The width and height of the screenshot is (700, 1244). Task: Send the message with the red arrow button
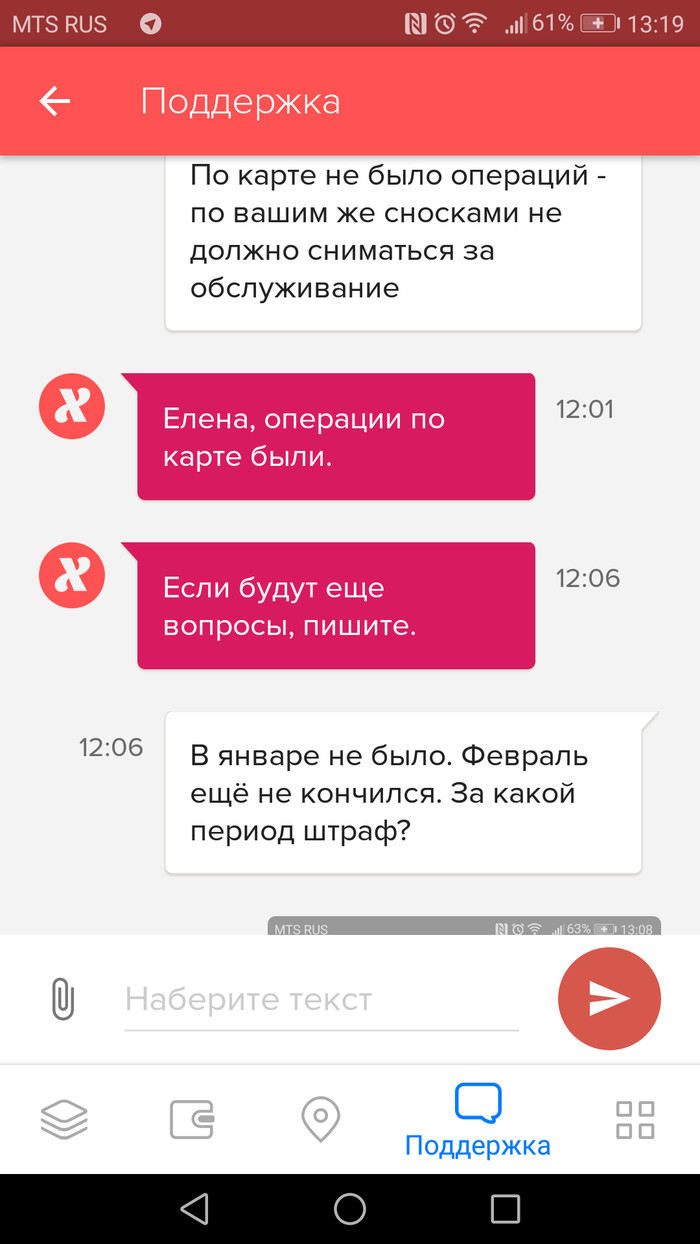pos(609,998)
